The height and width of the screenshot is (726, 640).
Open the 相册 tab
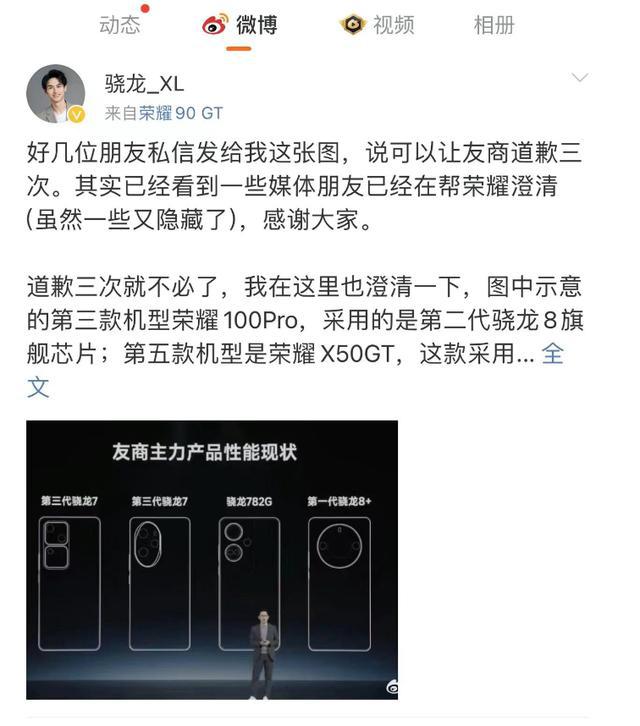pyautogui.click(x=494, y=24)
